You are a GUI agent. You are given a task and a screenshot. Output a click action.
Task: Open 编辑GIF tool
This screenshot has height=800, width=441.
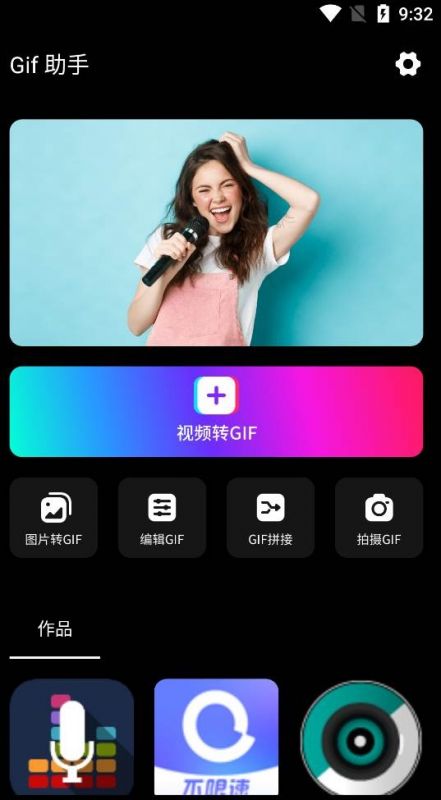(x=162, y=517)
